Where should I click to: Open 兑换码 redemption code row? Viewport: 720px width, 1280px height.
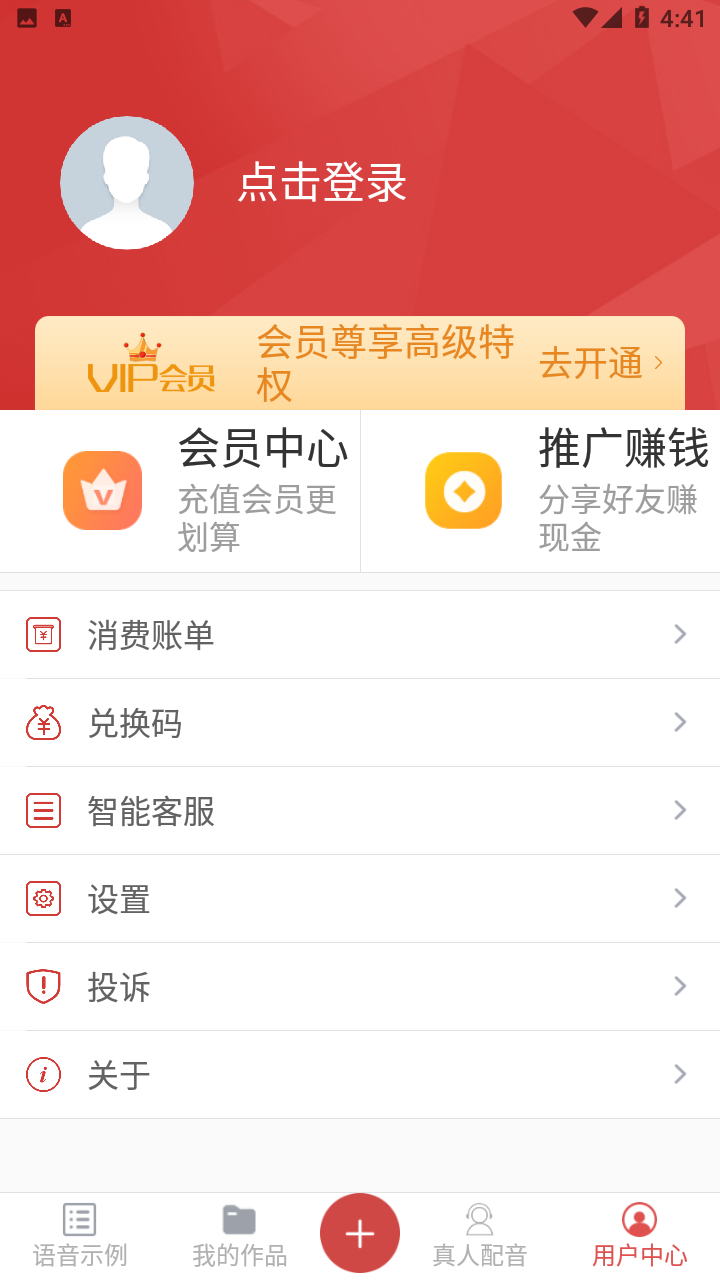pos(360,723)
